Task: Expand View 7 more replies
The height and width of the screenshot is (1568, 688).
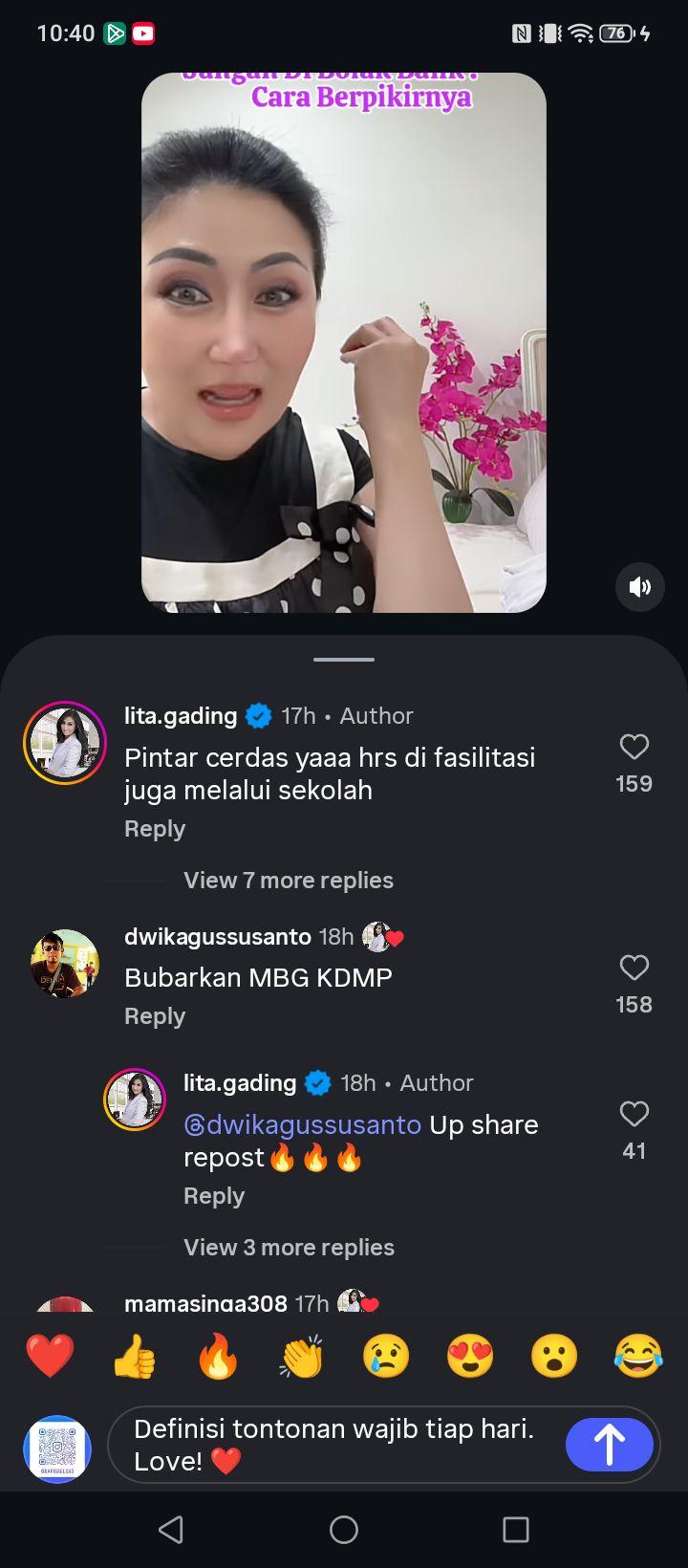Action: [x=289, y=881]
